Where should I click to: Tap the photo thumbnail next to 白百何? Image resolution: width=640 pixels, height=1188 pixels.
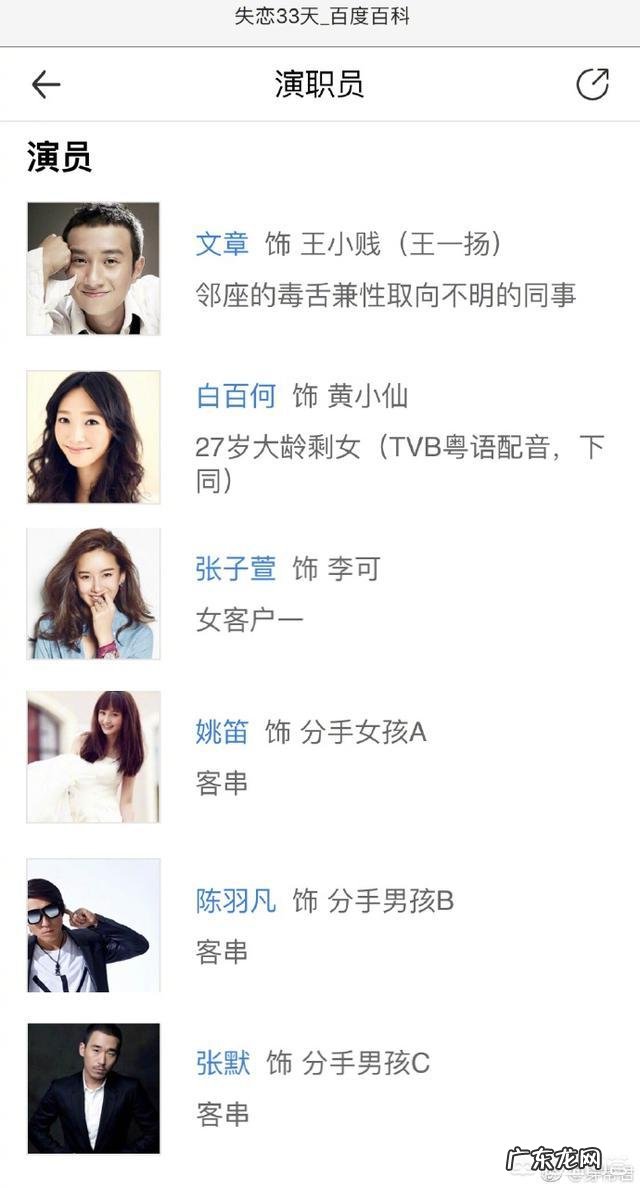(x=93, y=437)
